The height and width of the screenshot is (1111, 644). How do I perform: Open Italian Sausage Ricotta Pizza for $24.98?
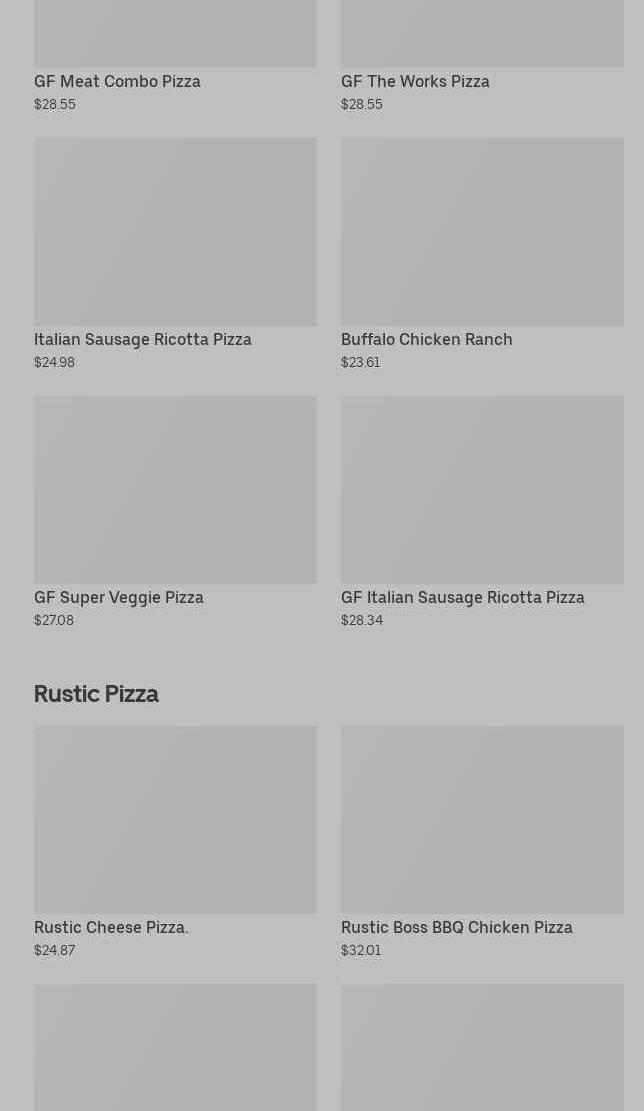tap(175, 254)
